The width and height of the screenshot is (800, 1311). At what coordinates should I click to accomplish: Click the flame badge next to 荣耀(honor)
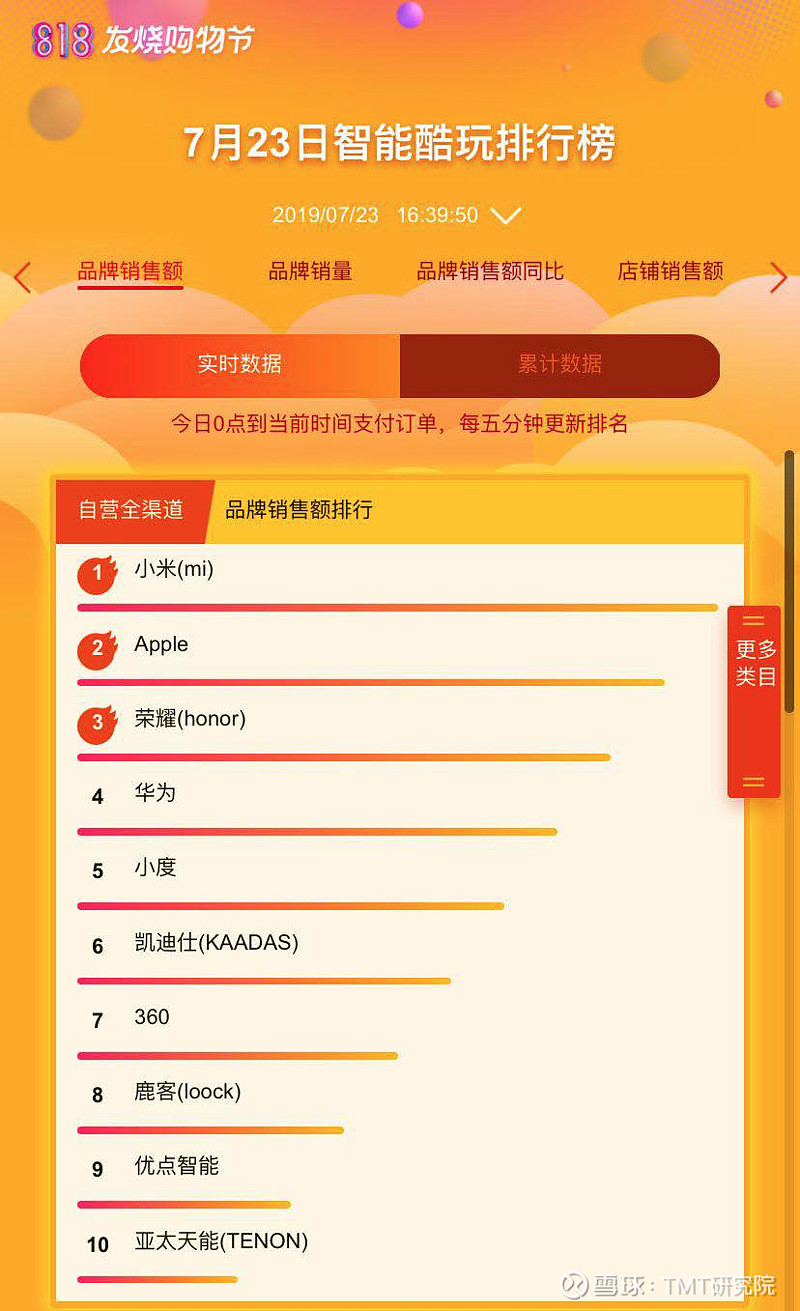[x=96, y=724]
